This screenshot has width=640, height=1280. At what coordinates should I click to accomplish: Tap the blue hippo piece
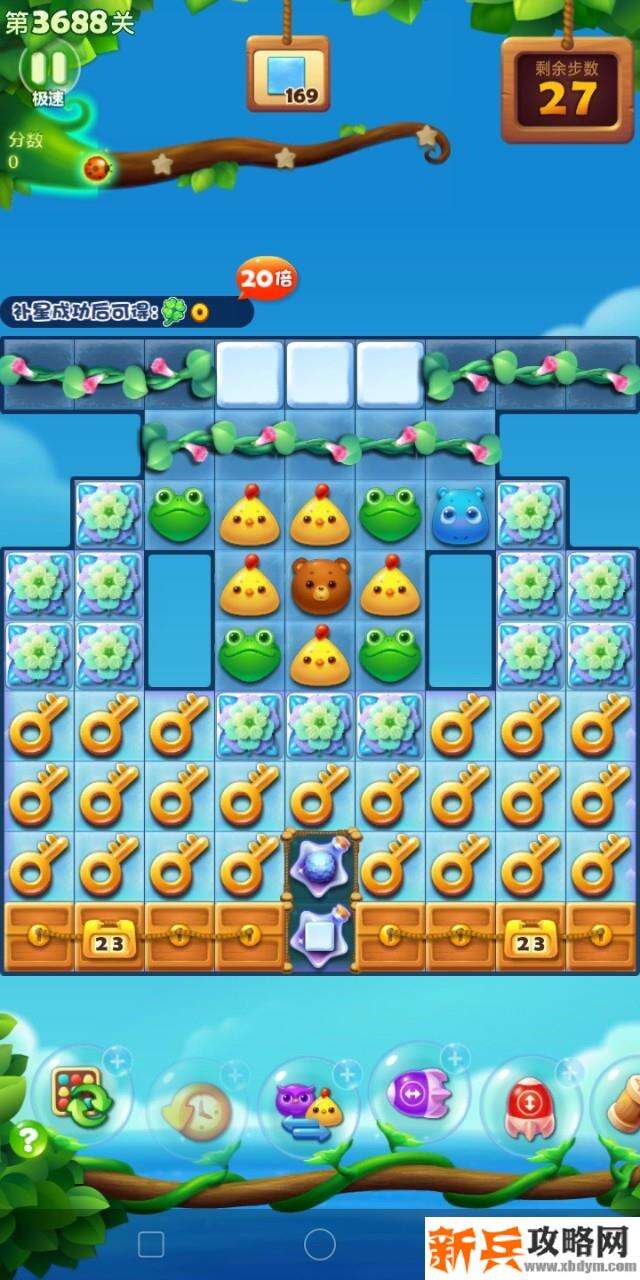460,516
